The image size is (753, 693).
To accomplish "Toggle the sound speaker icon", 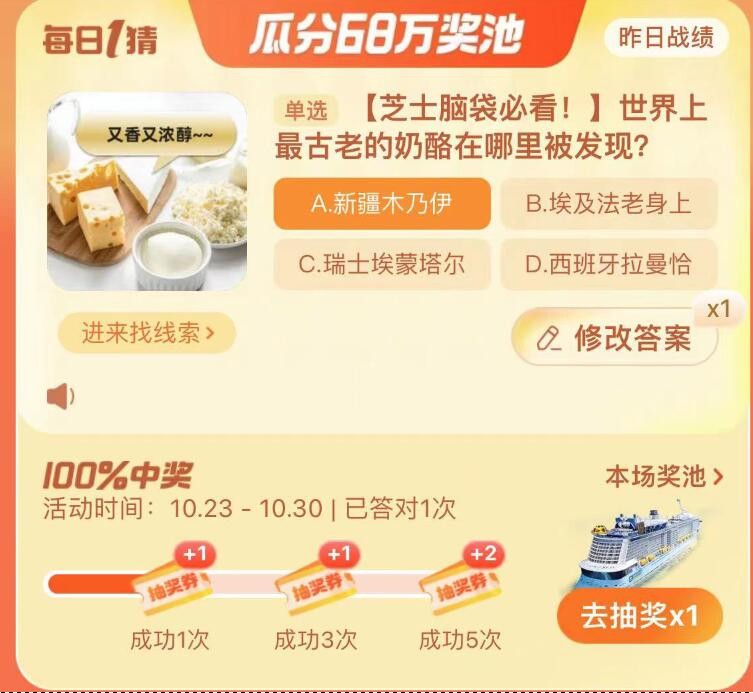I will (x=61, y=397).
